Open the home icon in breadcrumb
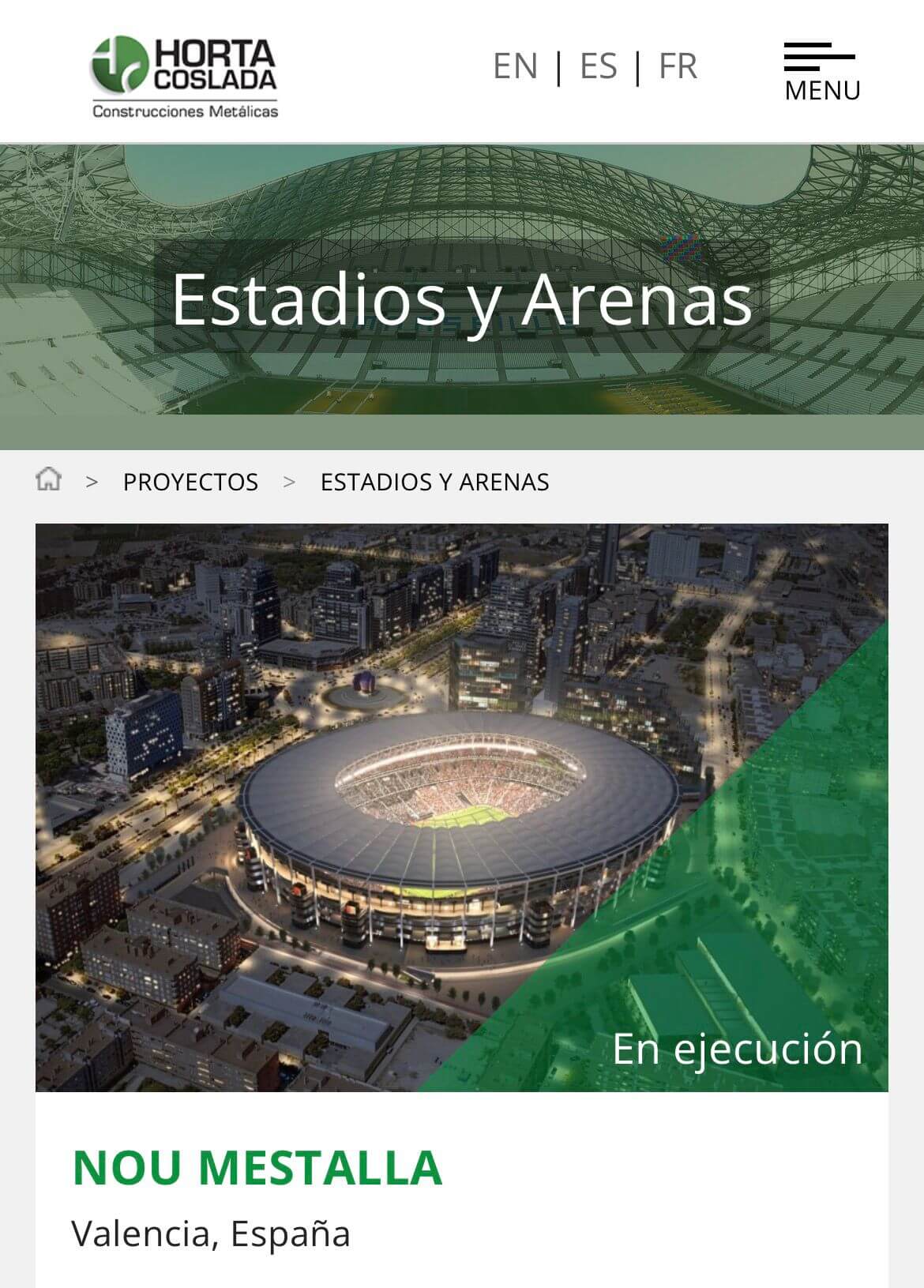This screenshot has height=1288, width=924. pyautogui.click(x=49, y=479)
